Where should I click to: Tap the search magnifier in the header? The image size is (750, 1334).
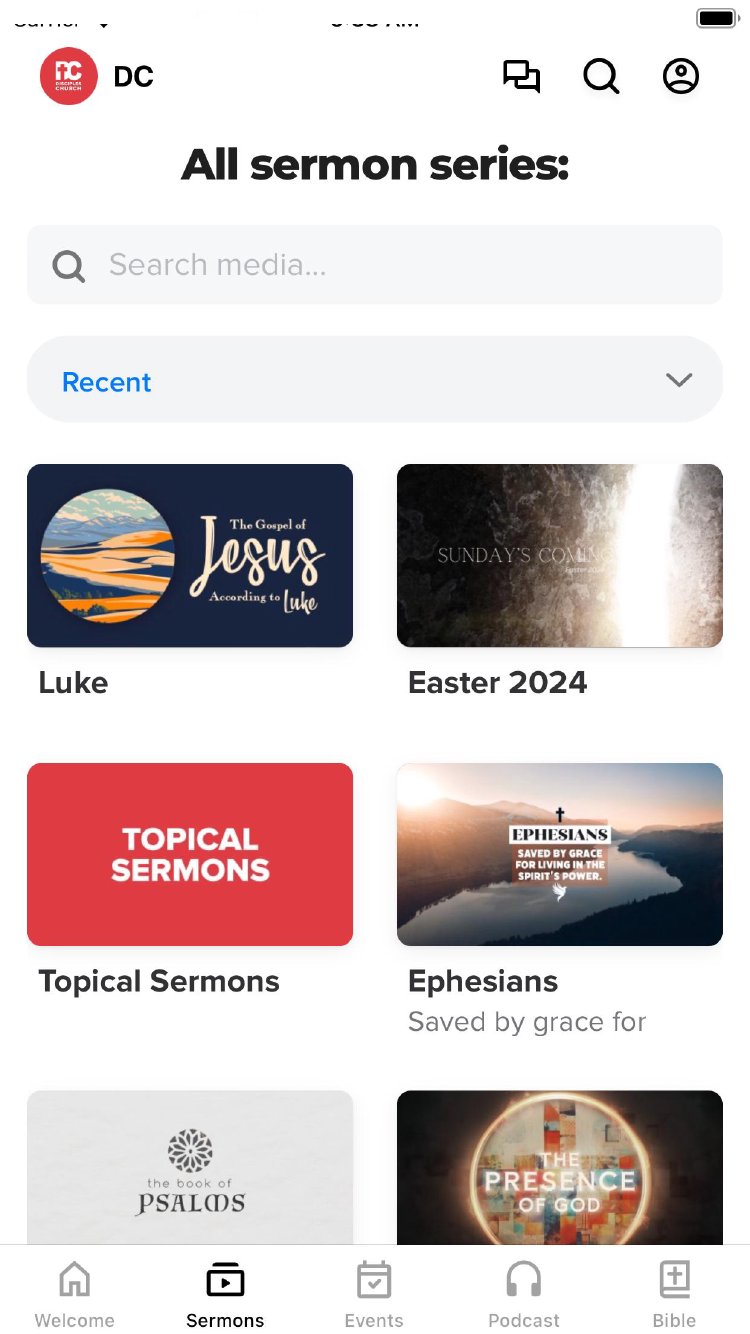pos(601,77)
